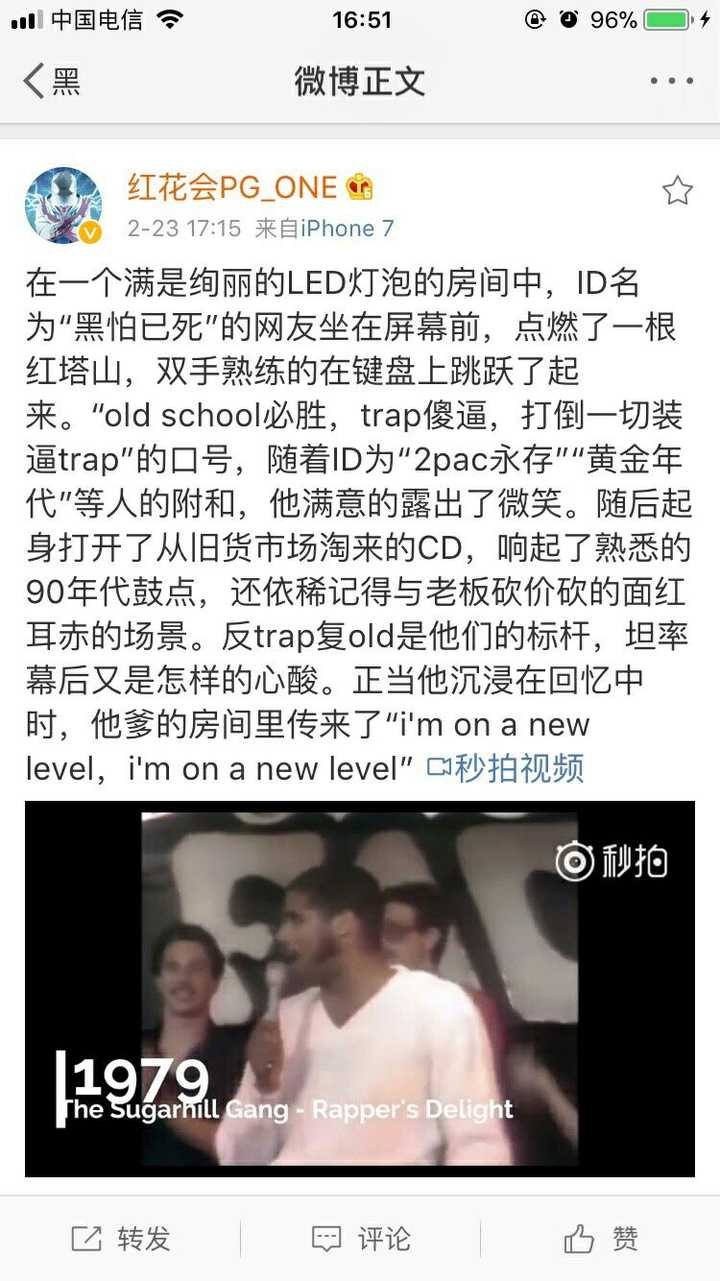Play the Rapper's Delight video
The image size is (720, 1281).
[359, 988]
